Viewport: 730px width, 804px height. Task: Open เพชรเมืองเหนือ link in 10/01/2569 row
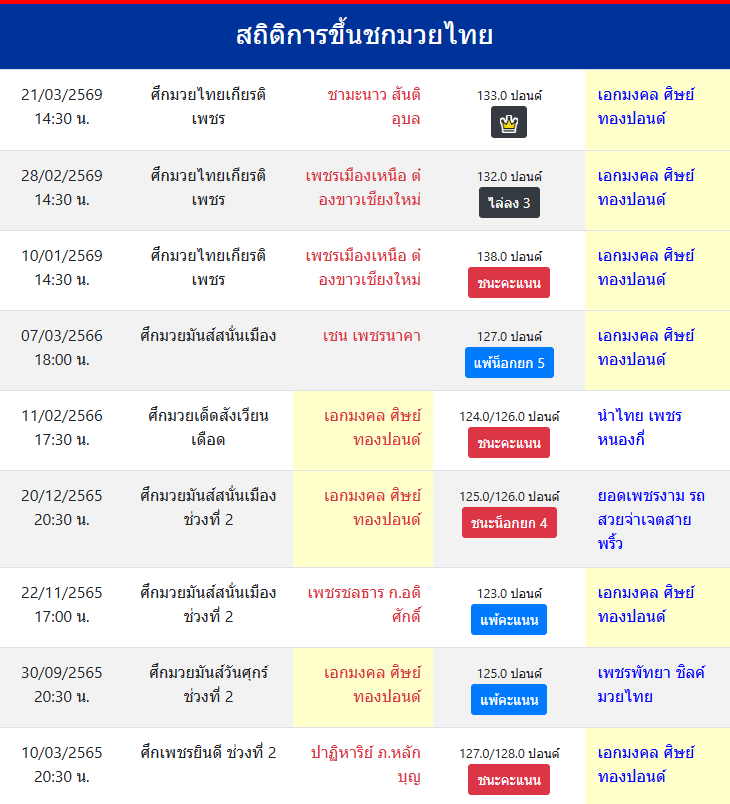[363, 267]
